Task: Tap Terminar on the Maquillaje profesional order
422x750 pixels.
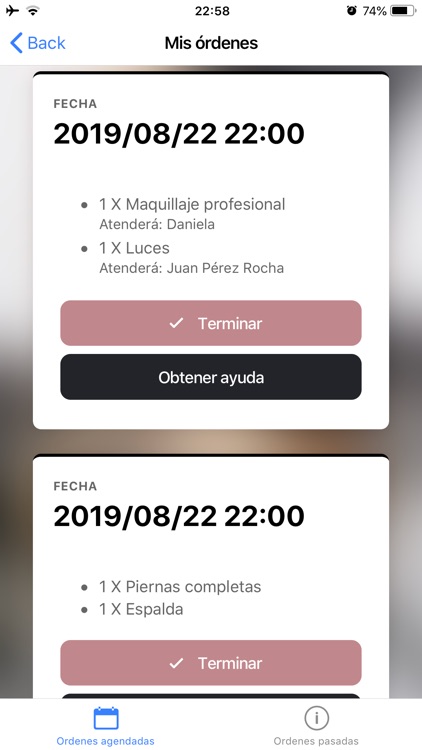Action: [211, 323]
